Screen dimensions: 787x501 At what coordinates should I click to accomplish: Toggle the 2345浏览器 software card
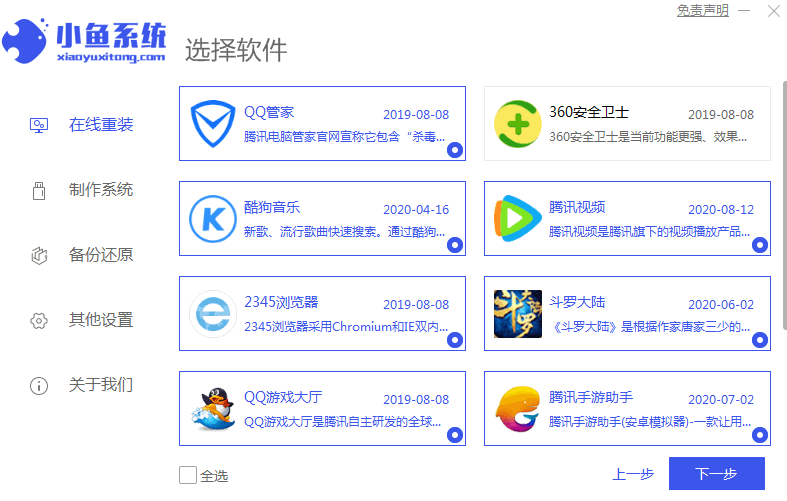click(x=322, y=313)
